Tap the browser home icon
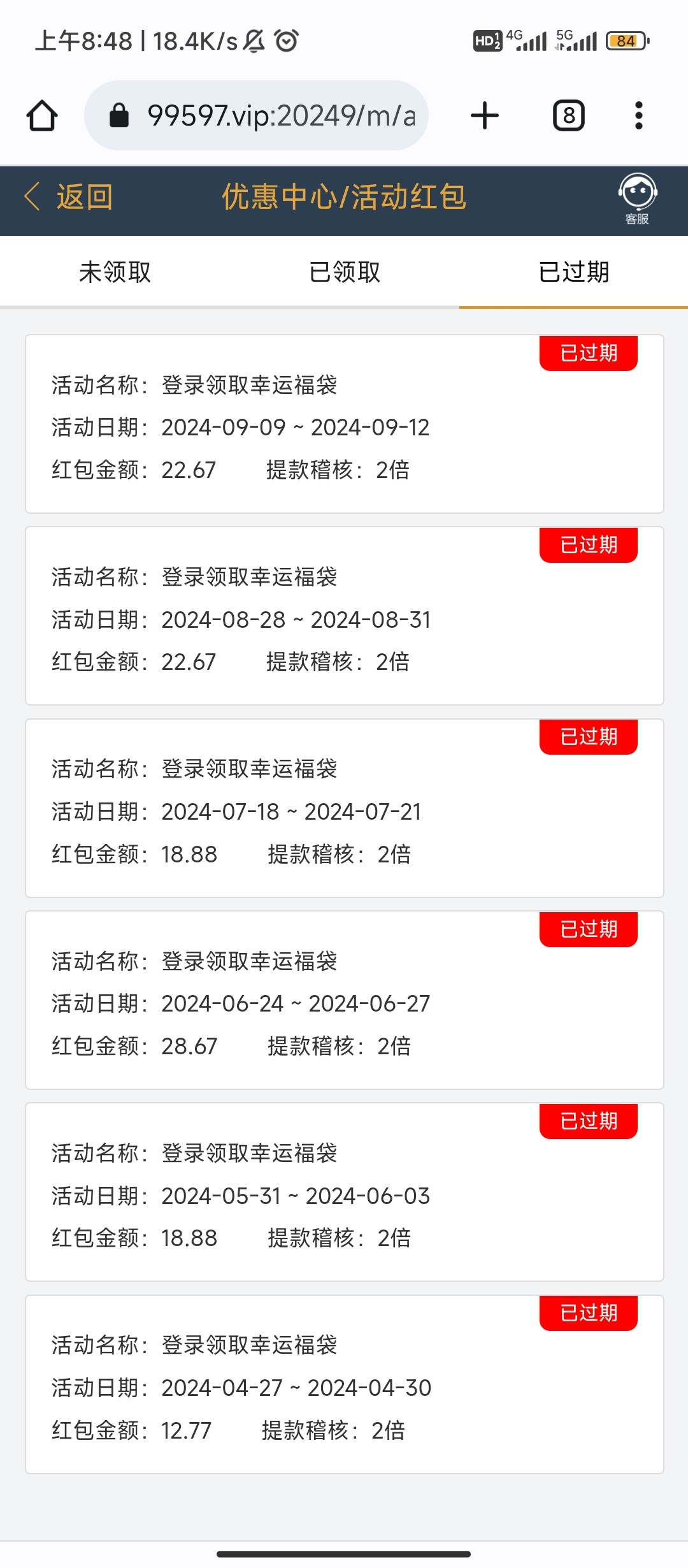Viewport: 688px width, 1568px height. tap(42, 116)
